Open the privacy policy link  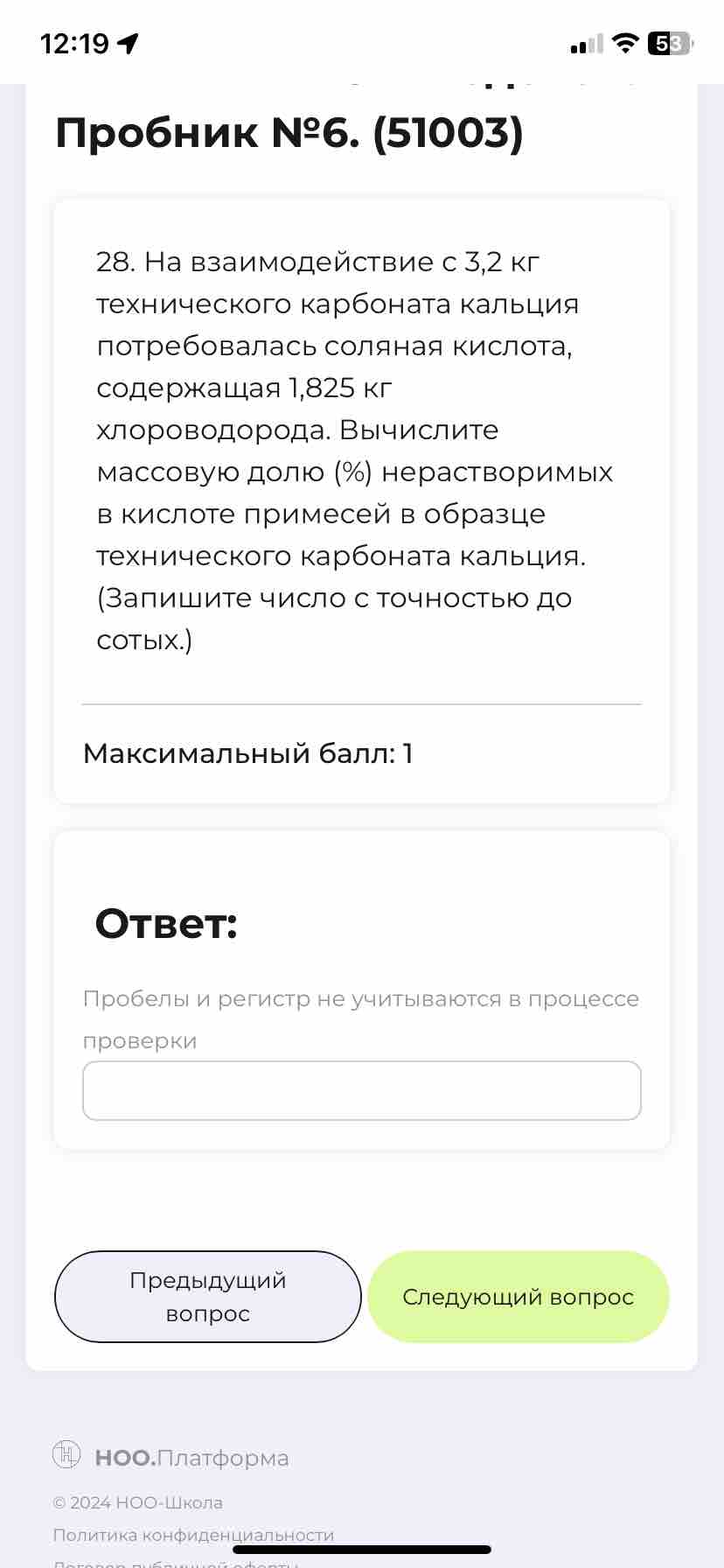[x=193, y=1535]
